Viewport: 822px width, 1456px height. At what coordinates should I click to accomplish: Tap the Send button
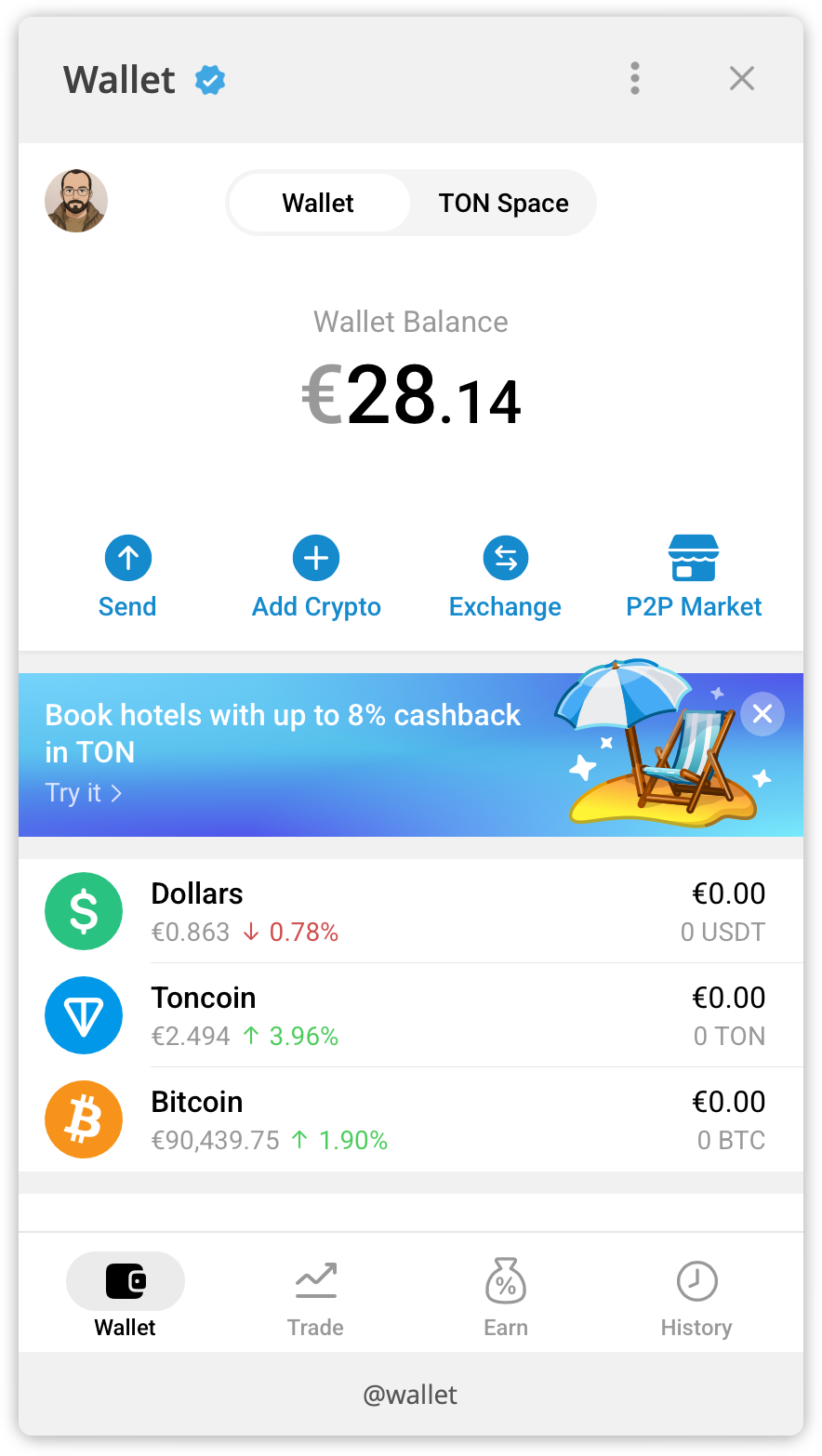127,577
